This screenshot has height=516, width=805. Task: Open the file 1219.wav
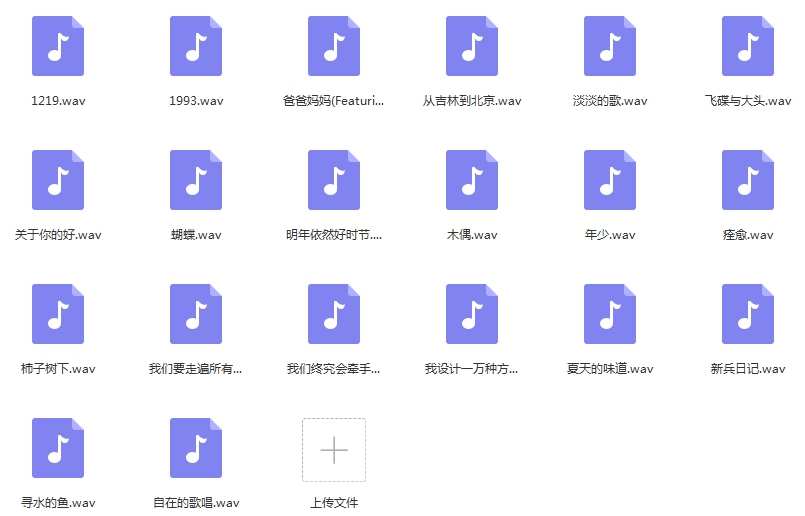58,46
